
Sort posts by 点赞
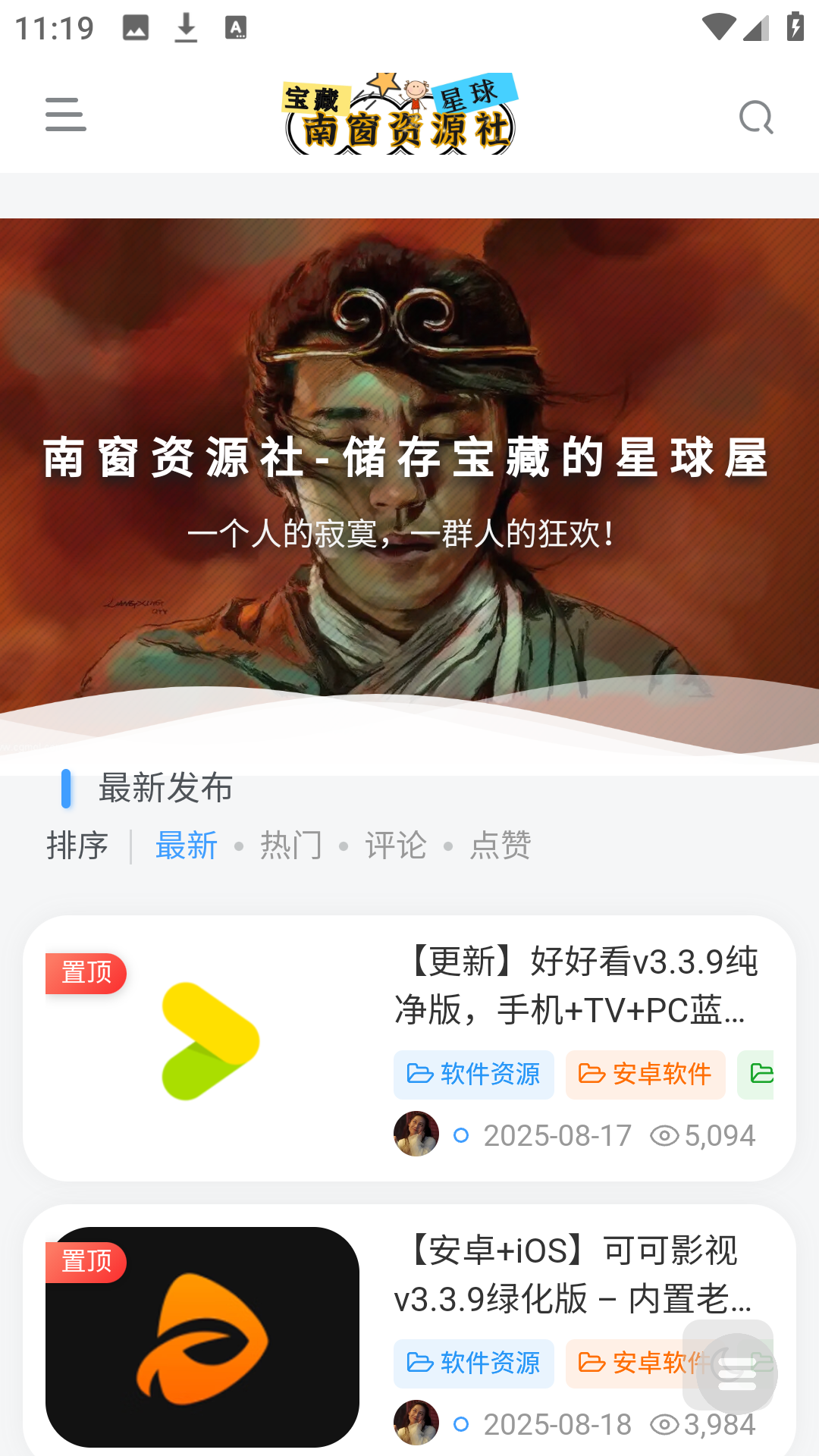click(500, 846)
